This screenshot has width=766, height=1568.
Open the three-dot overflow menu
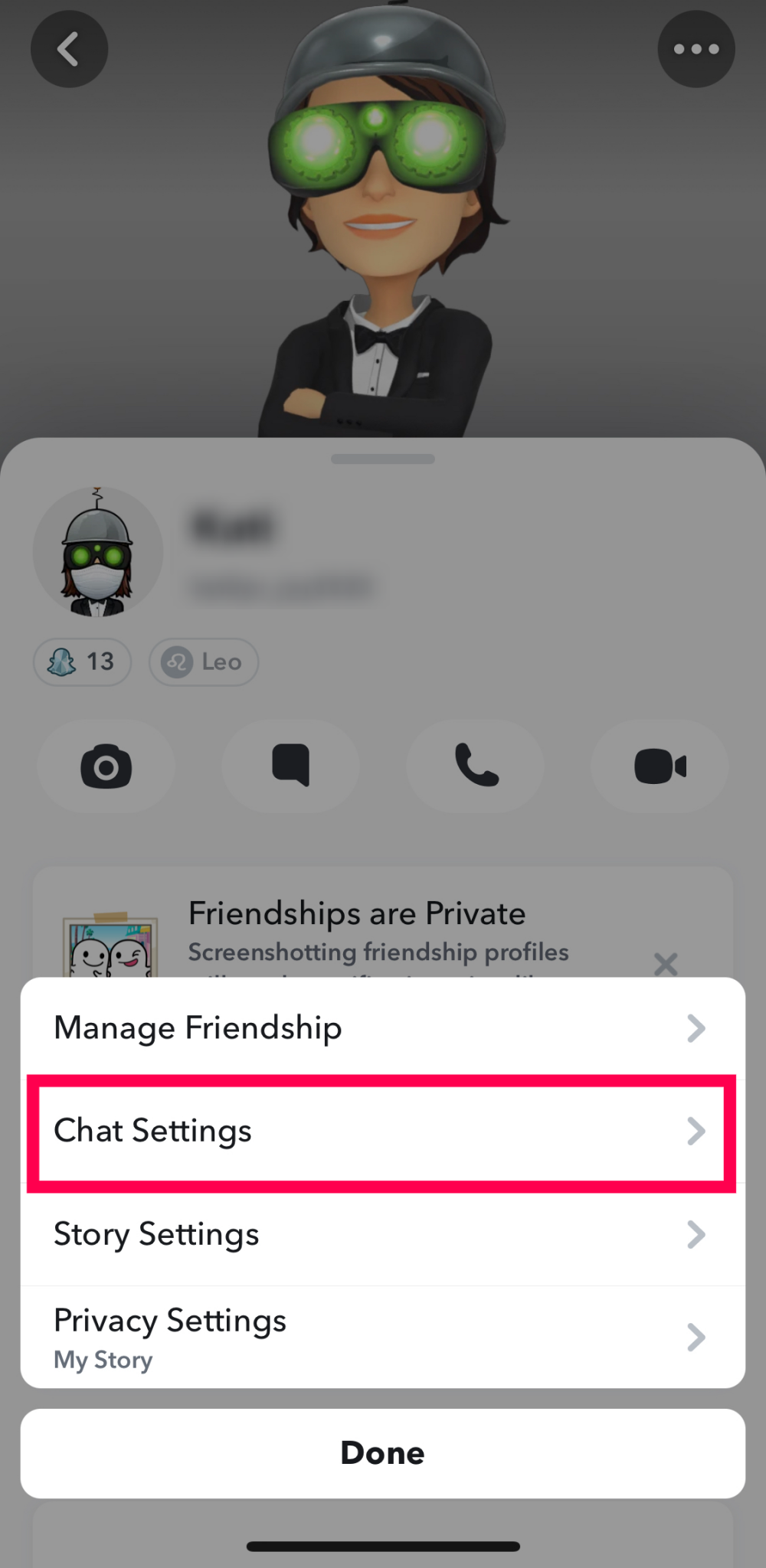[x=696, y=49]
